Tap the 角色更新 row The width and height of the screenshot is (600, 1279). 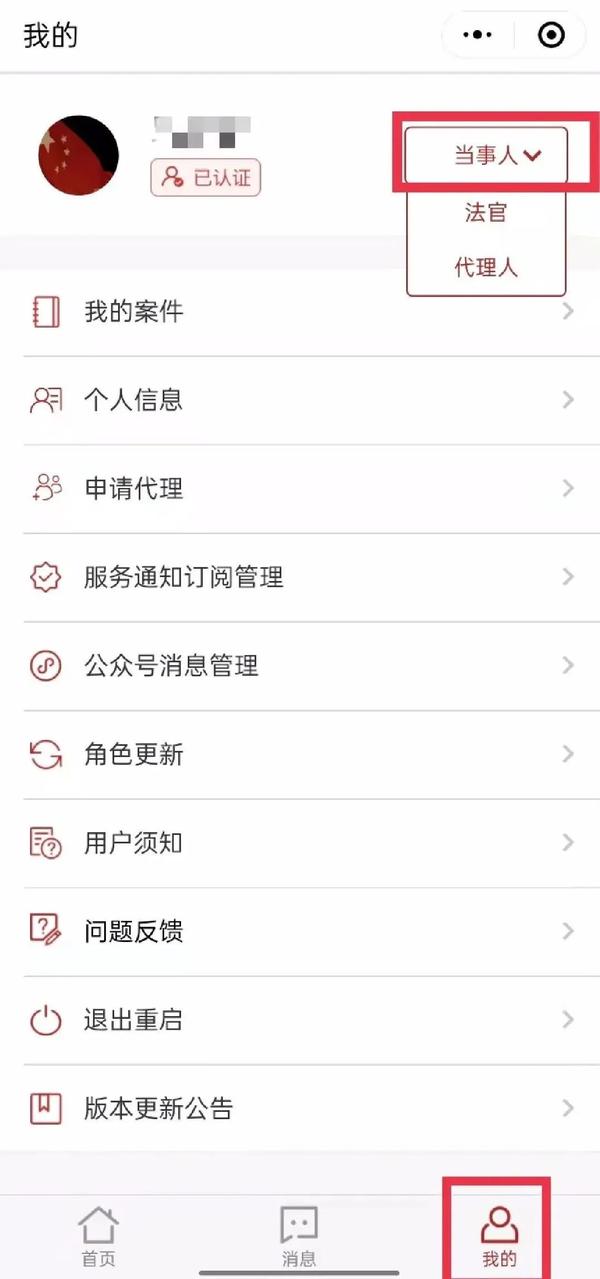point(300,754)
